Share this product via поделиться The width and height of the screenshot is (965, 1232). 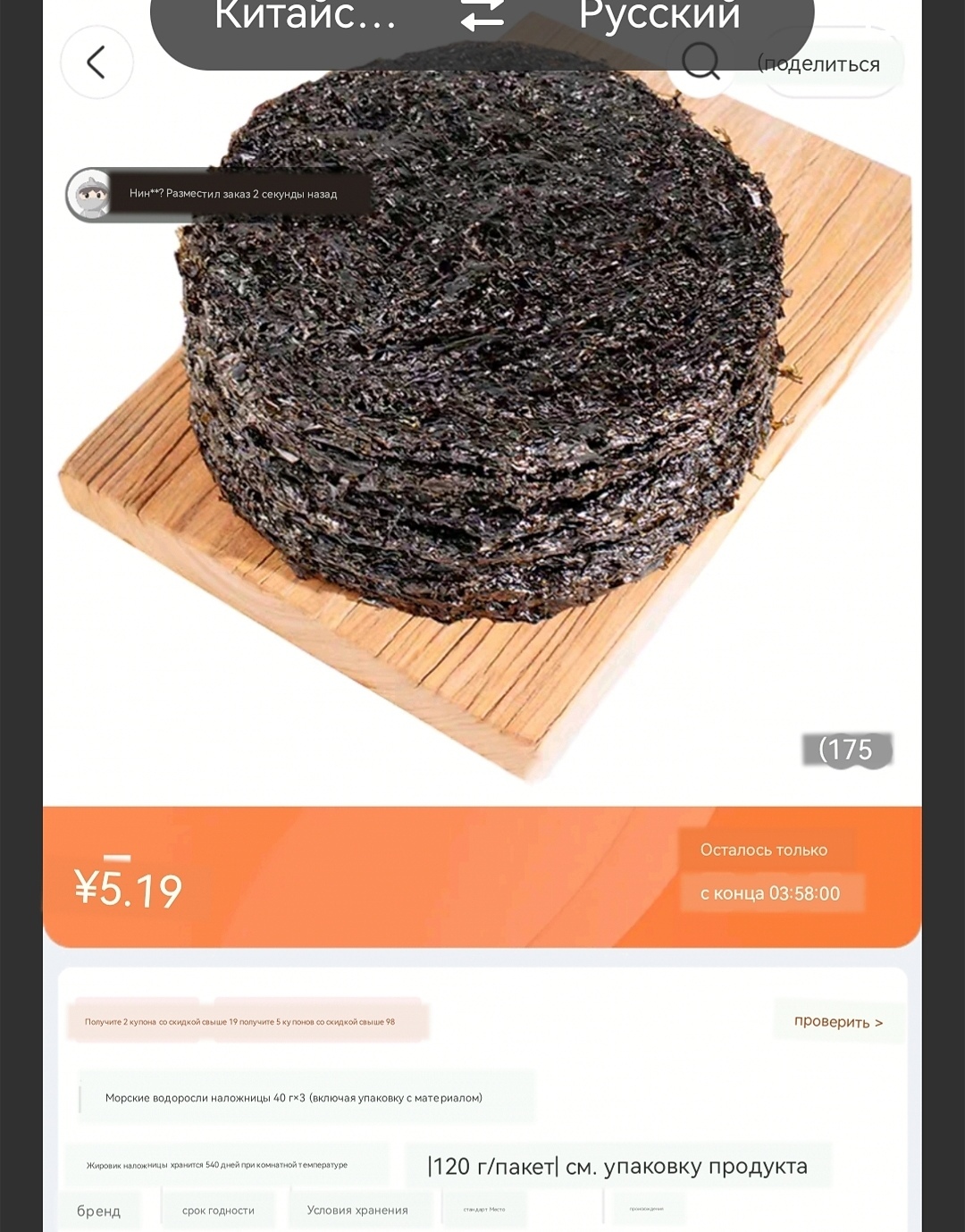pos(829,64)
